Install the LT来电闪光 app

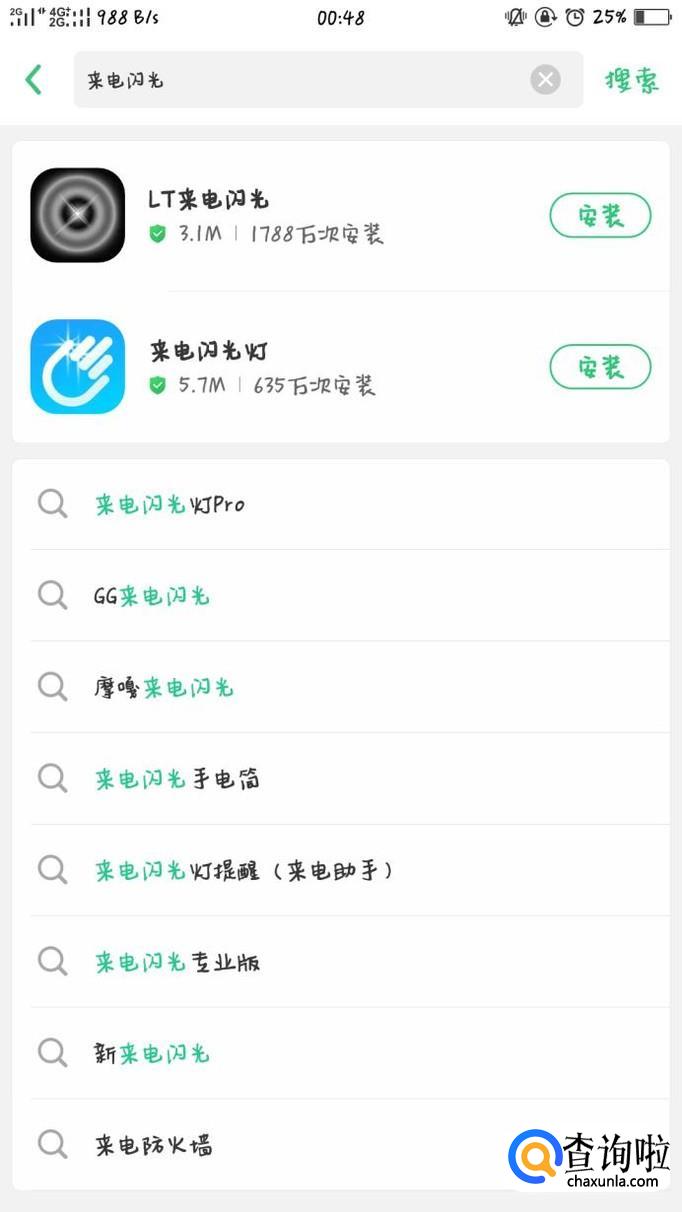600,215
